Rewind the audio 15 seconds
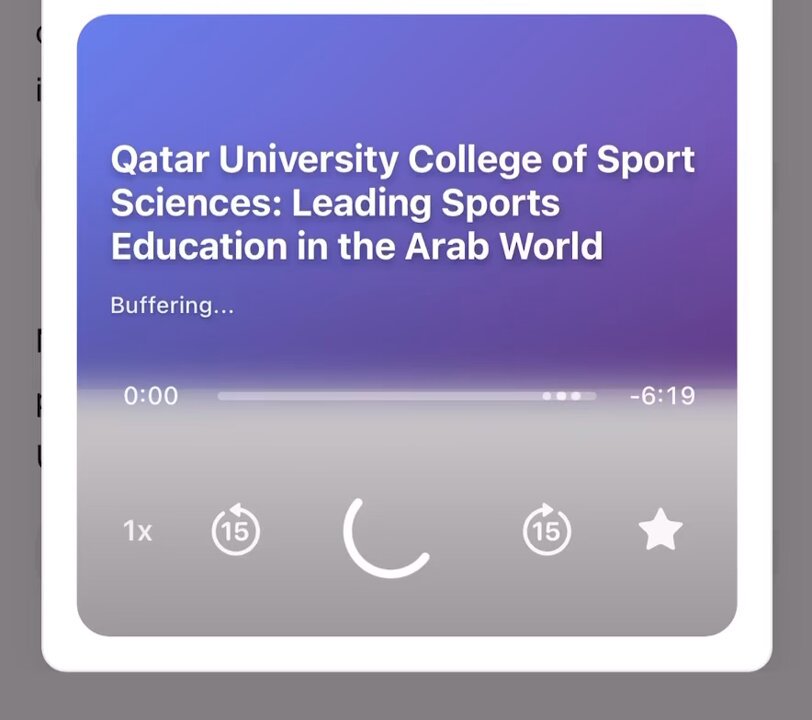 point(236,529)
